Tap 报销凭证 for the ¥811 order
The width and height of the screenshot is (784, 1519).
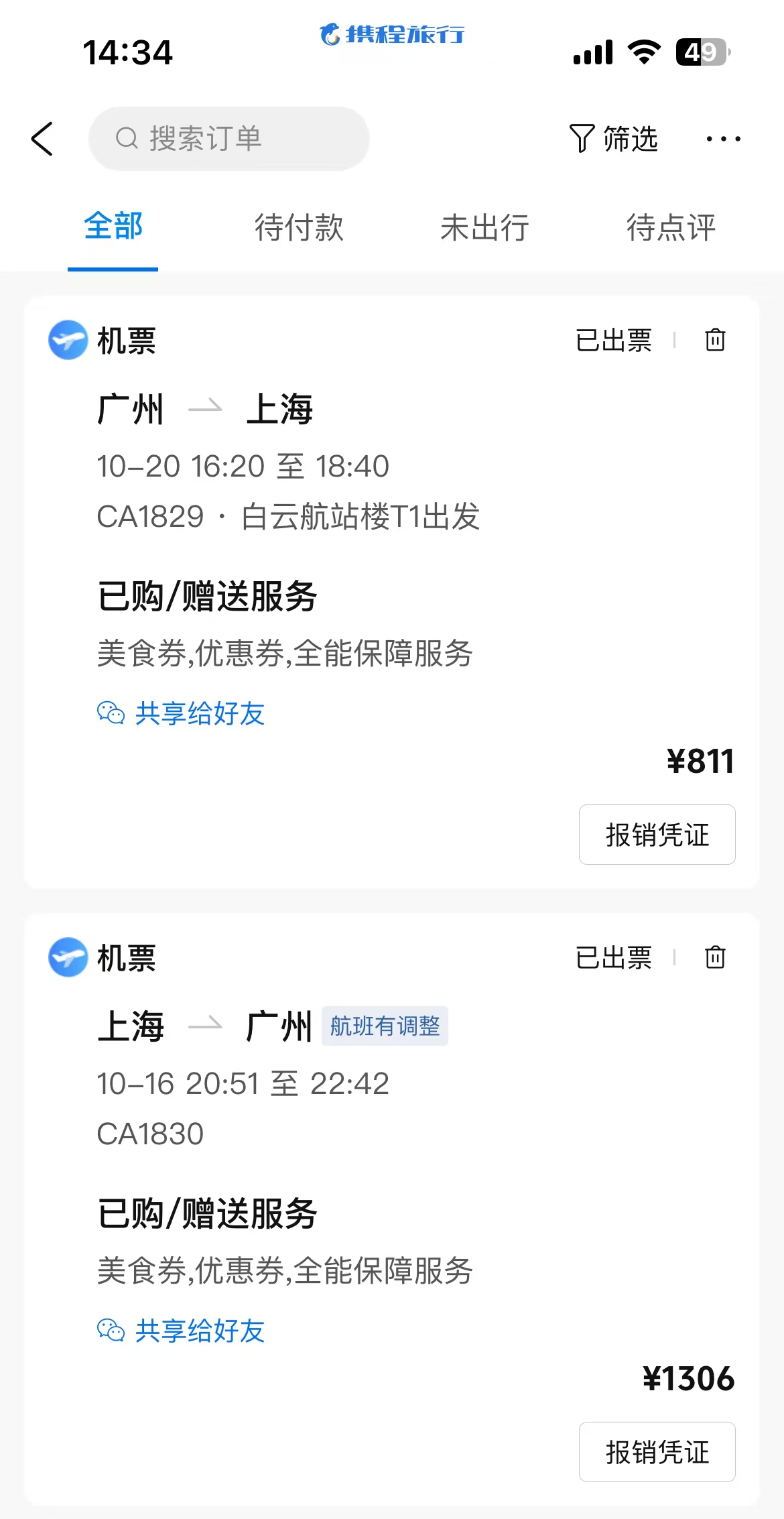[x=657, y=835]
